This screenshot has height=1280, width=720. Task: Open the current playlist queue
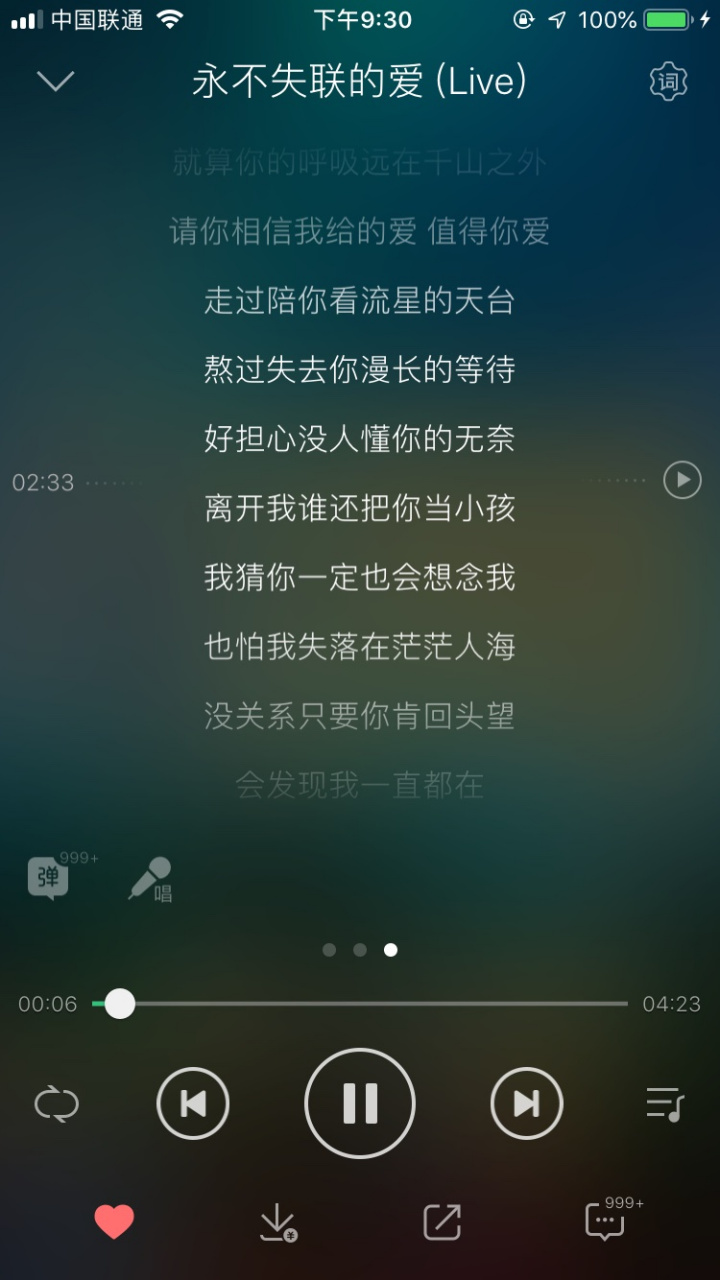pos(662,1103)
